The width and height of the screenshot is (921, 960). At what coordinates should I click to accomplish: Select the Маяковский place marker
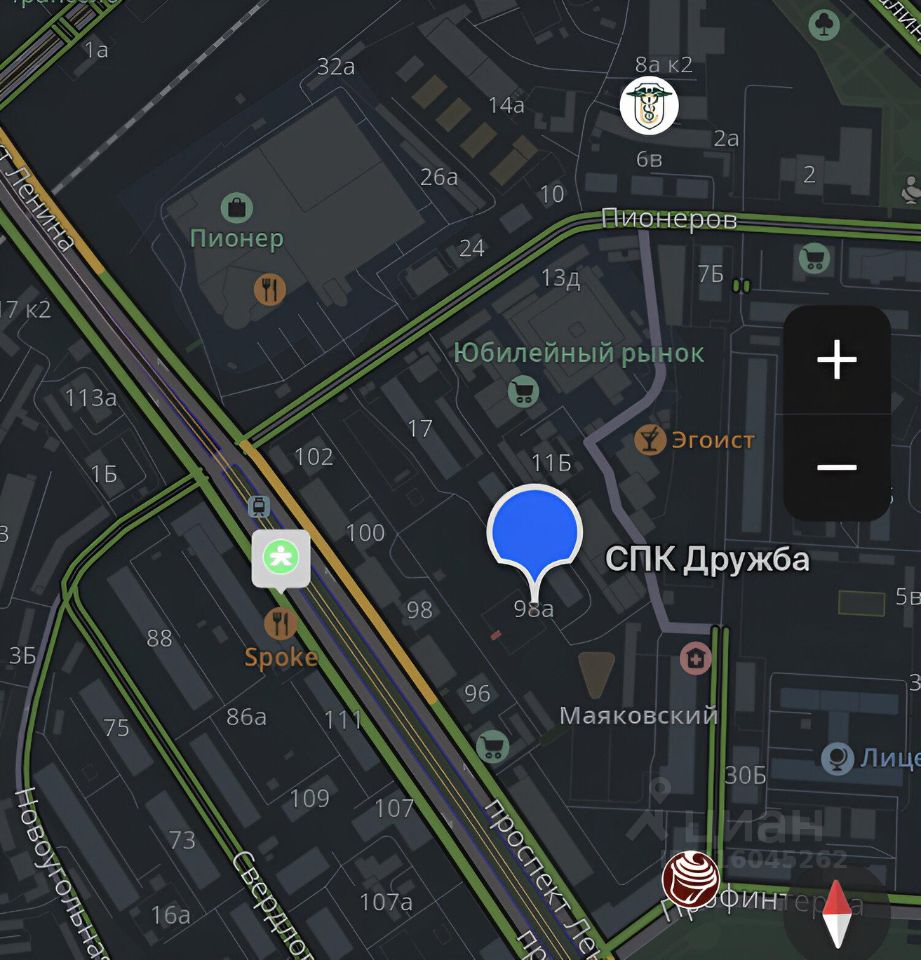click(x=597, y=675)
